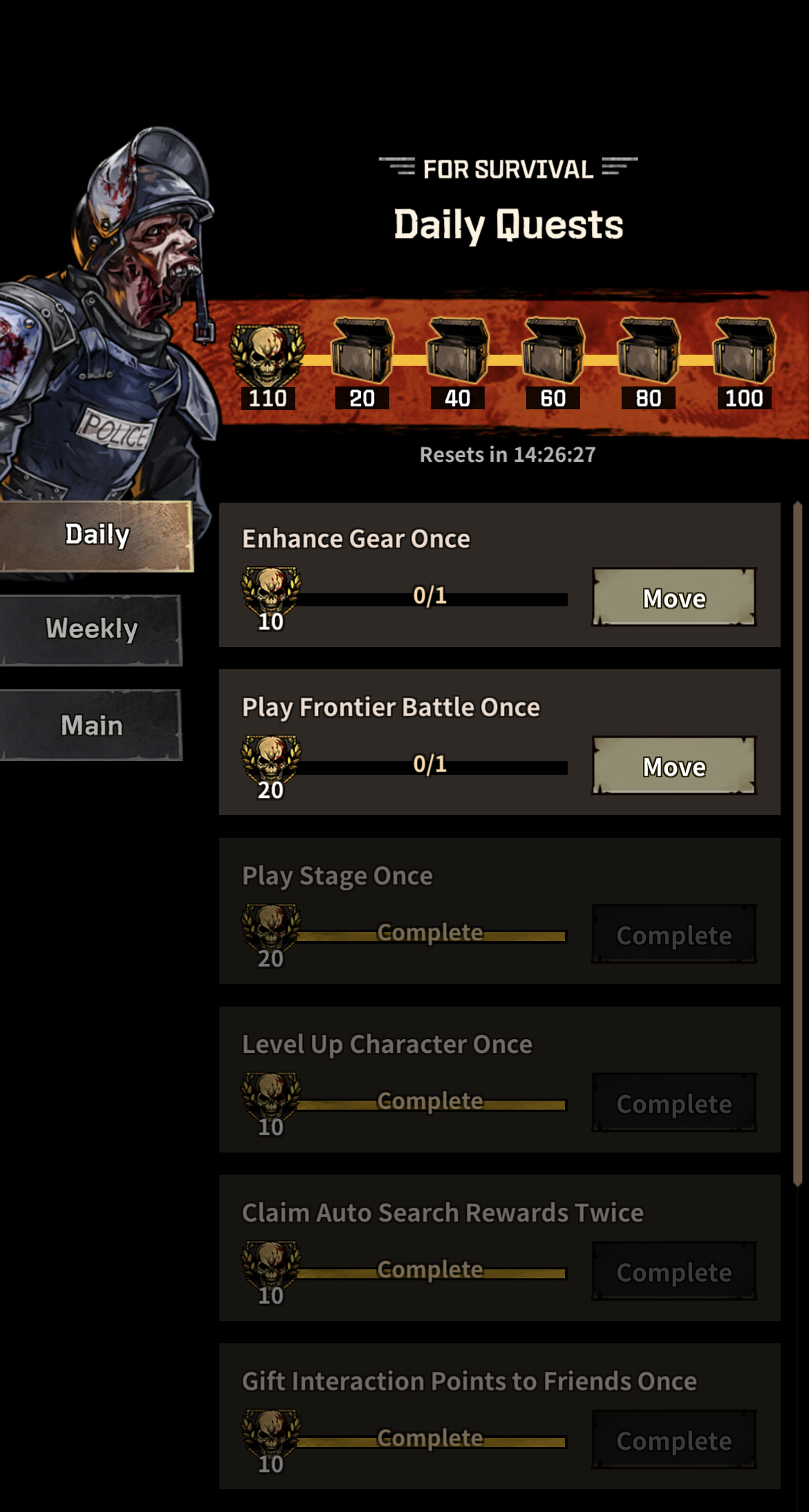Select the Daily quests tab
The image size is (809, 1512).
95,536
